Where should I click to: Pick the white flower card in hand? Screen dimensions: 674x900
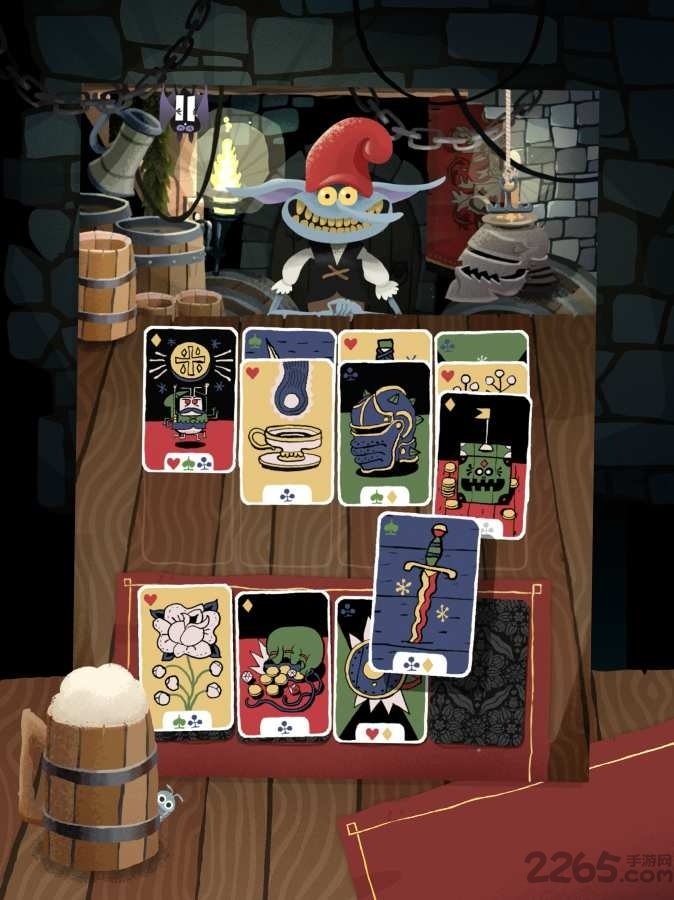point(184,657)
